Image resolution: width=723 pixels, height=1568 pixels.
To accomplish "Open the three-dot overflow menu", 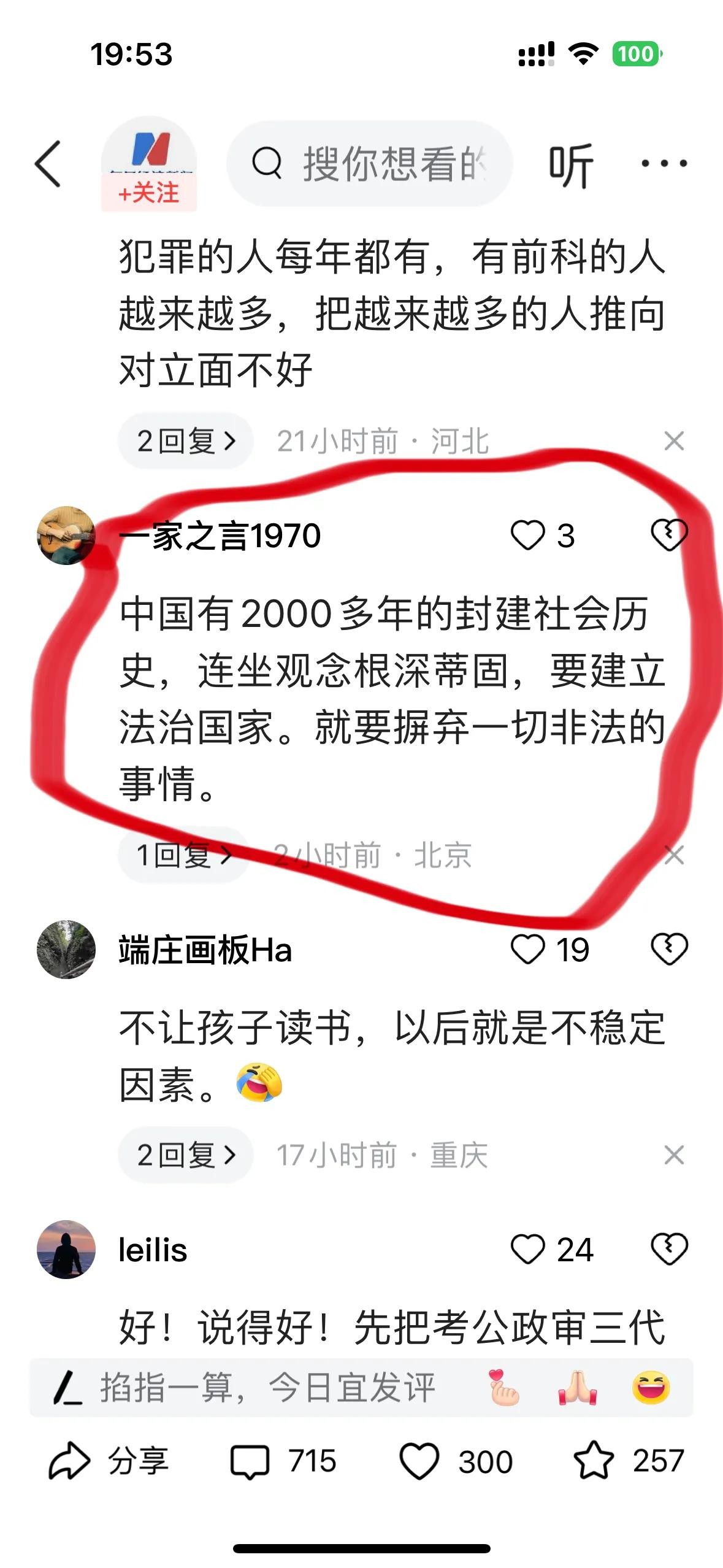I will (664, 164).
